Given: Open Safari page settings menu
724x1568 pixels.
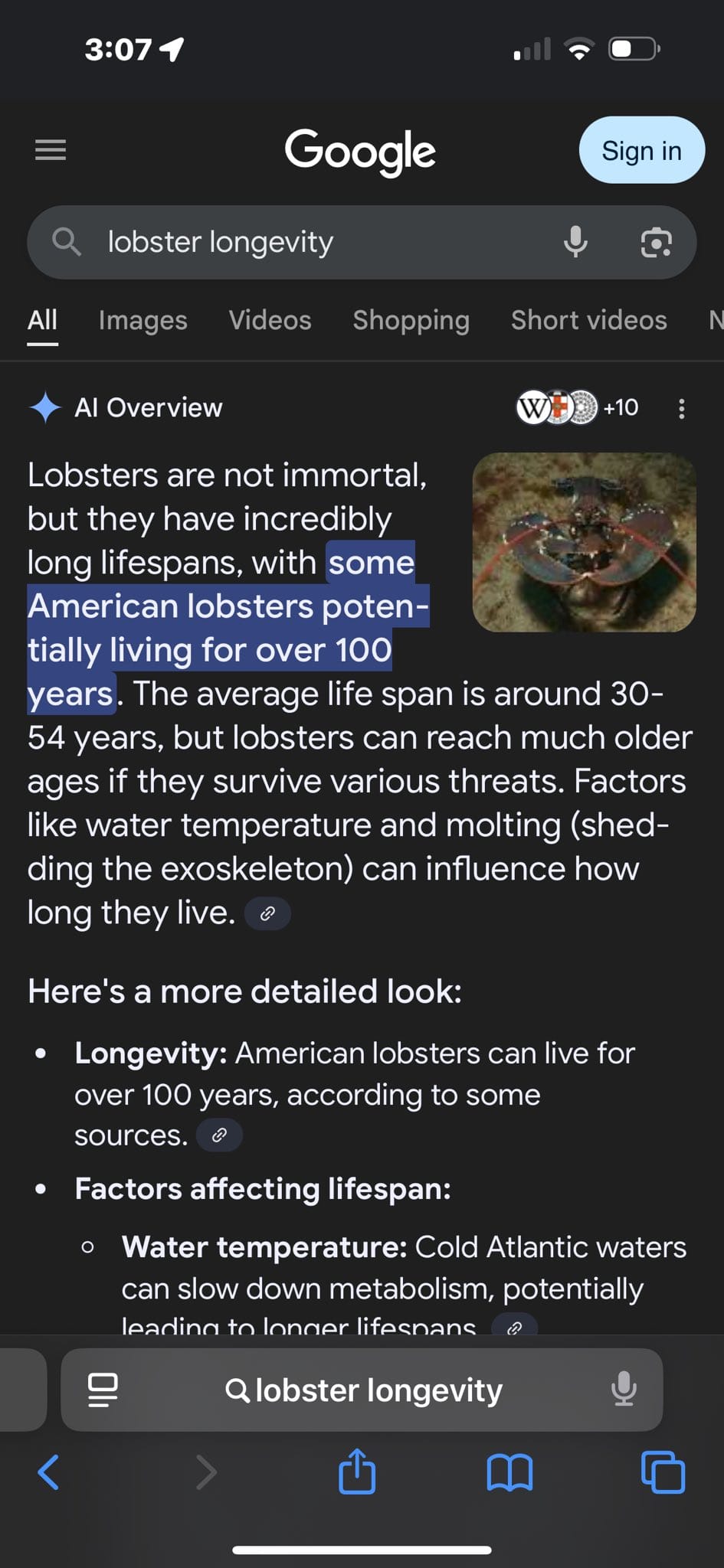Looking at the screenshot, I should 103,1390.
